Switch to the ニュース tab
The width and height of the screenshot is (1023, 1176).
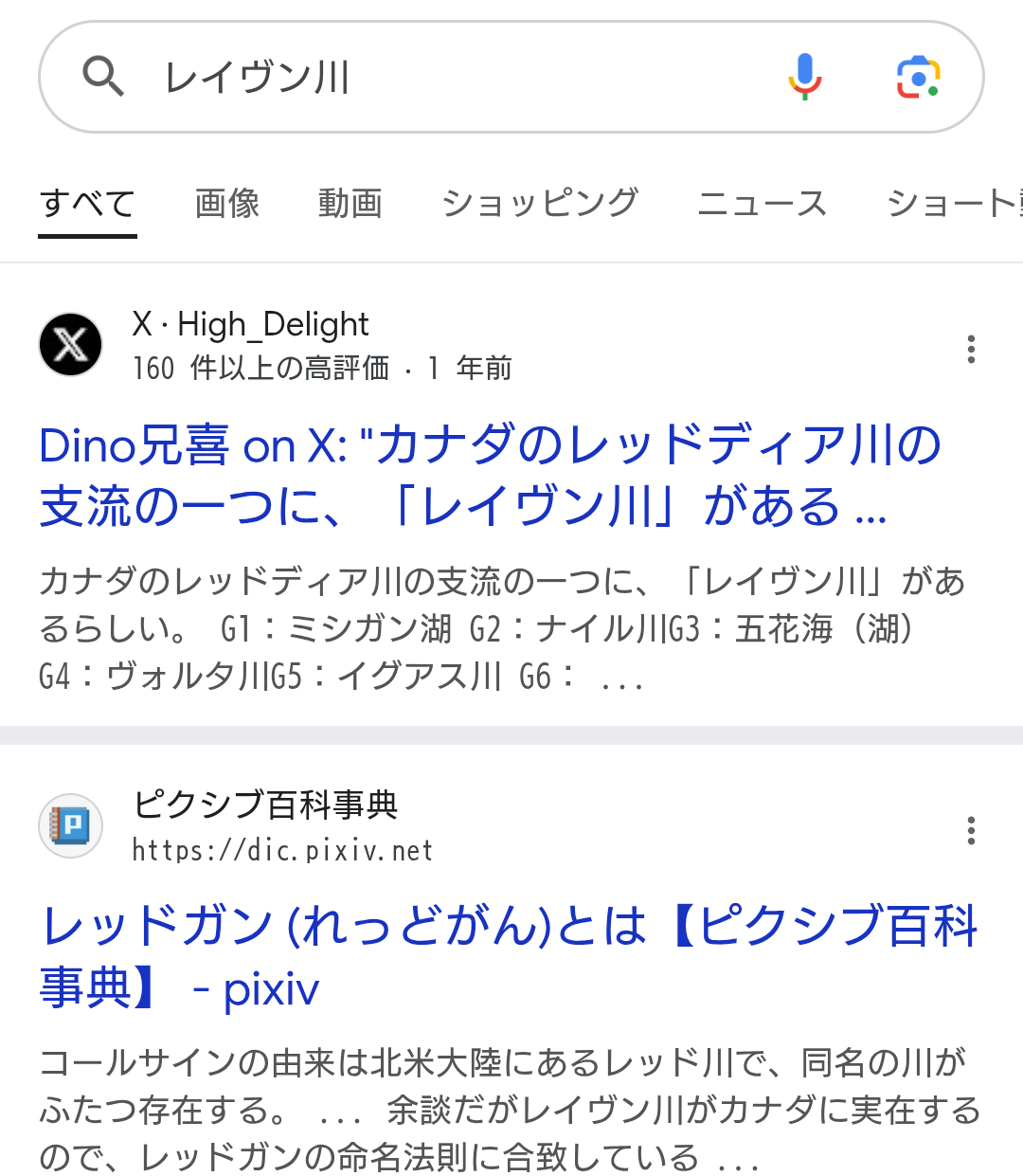tap(762, 204)
